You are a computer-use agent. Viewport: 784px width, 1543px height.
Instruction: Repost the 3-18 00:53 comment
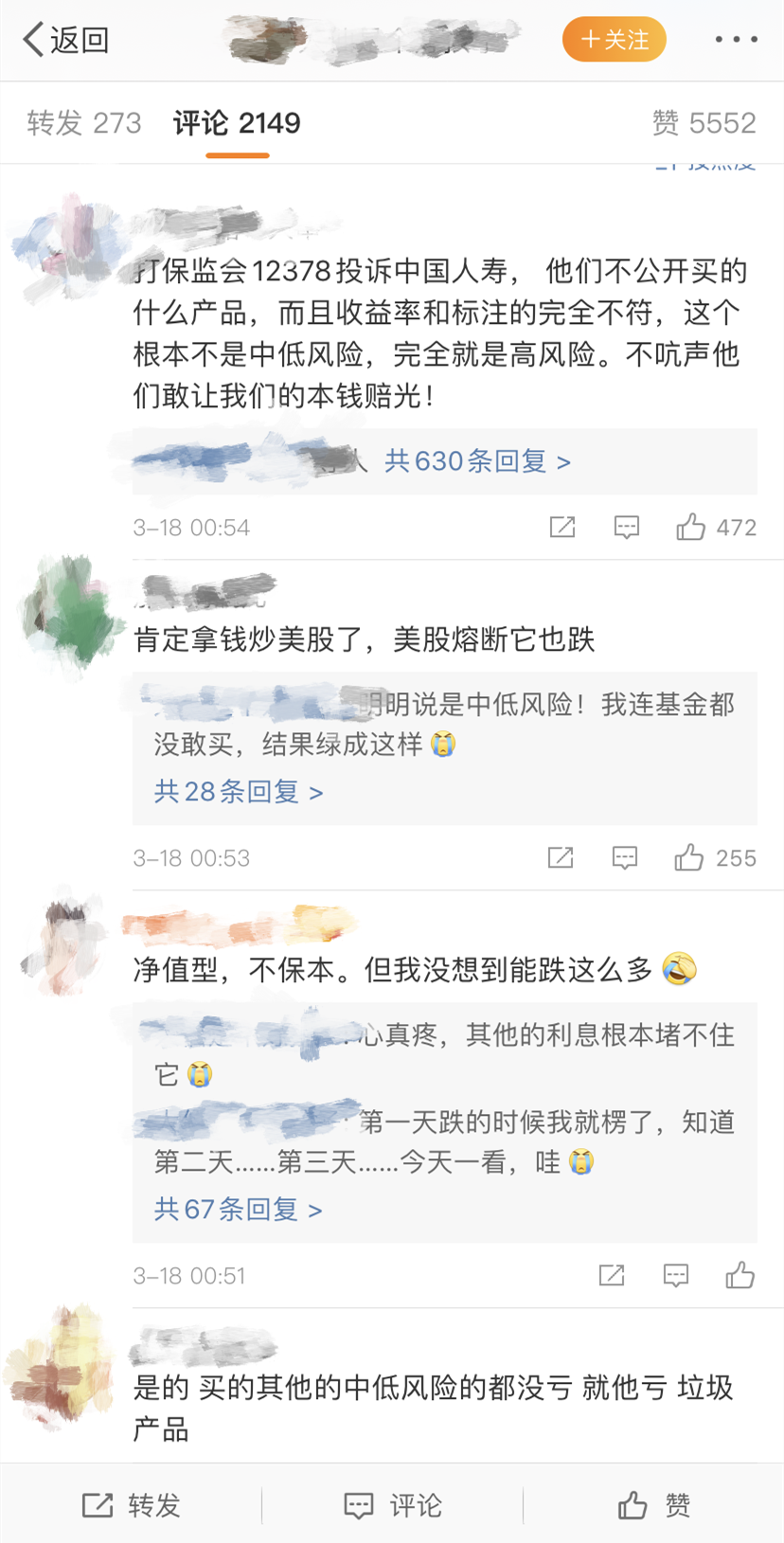click(x=561, y=858)
